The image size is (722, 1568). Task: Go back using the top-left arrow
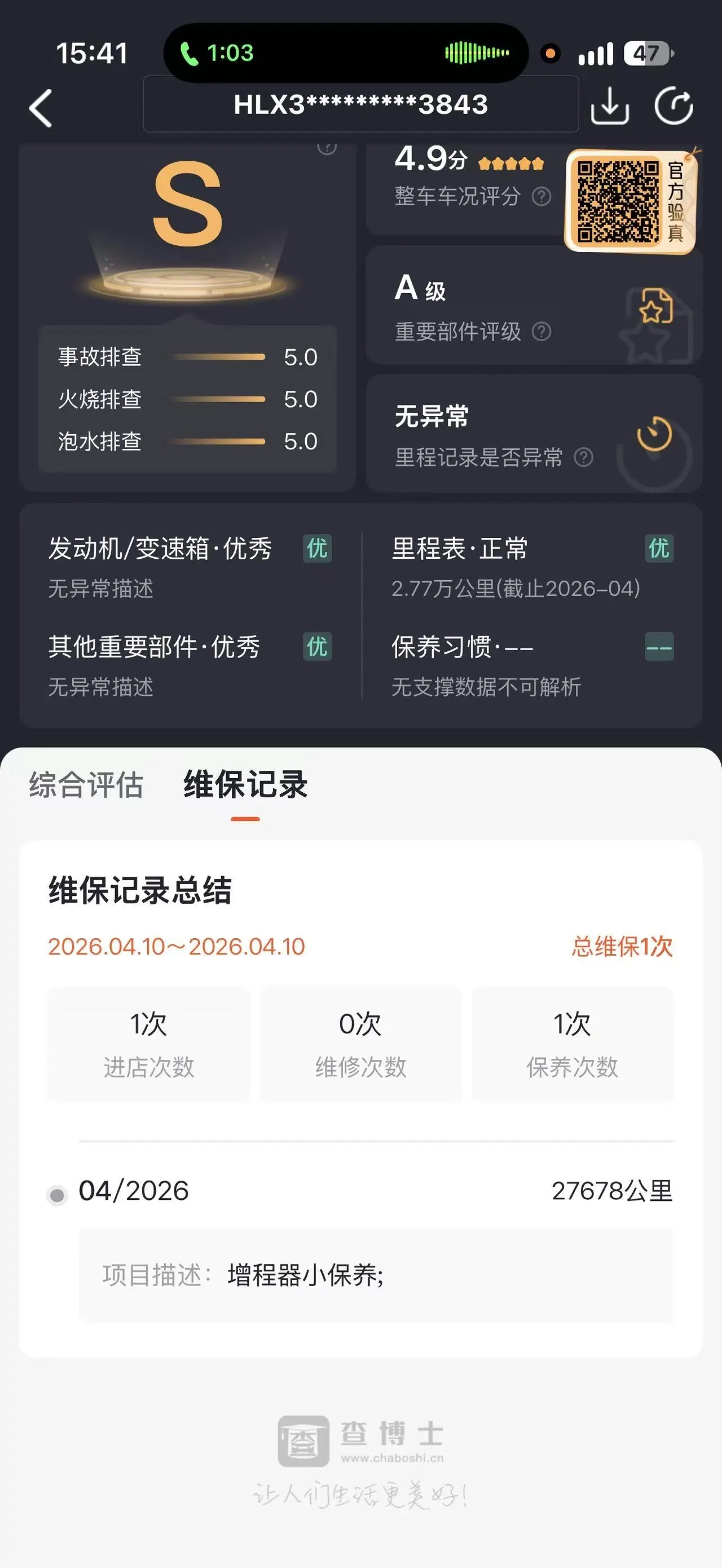(41, 108)
